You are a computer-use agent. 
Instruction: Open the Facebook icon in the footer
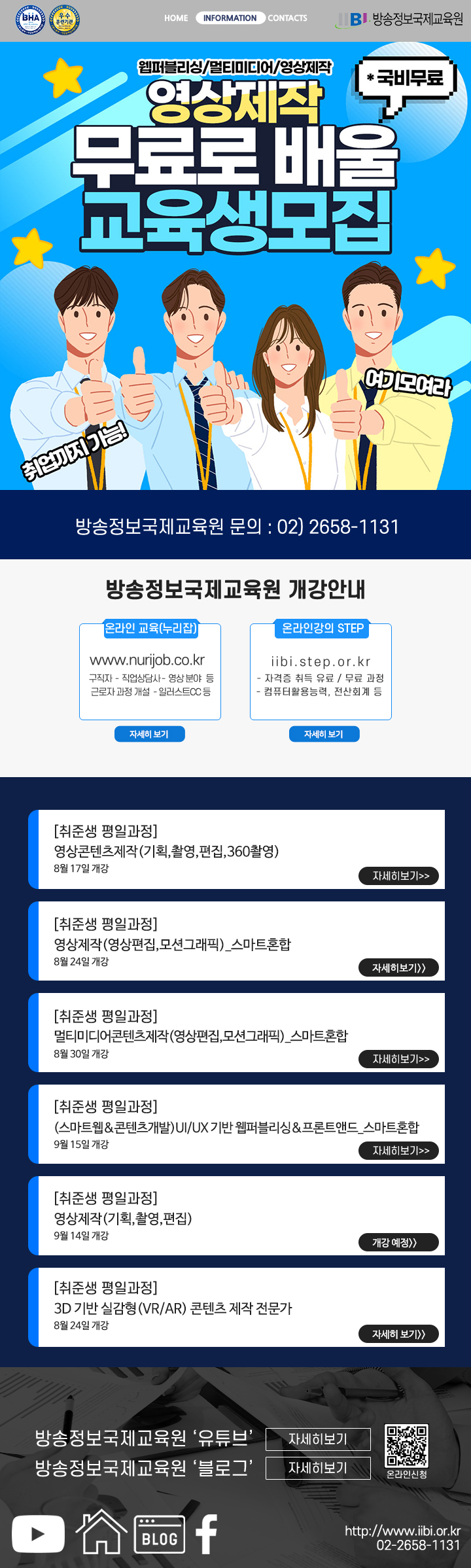(x=207, y=1533)
